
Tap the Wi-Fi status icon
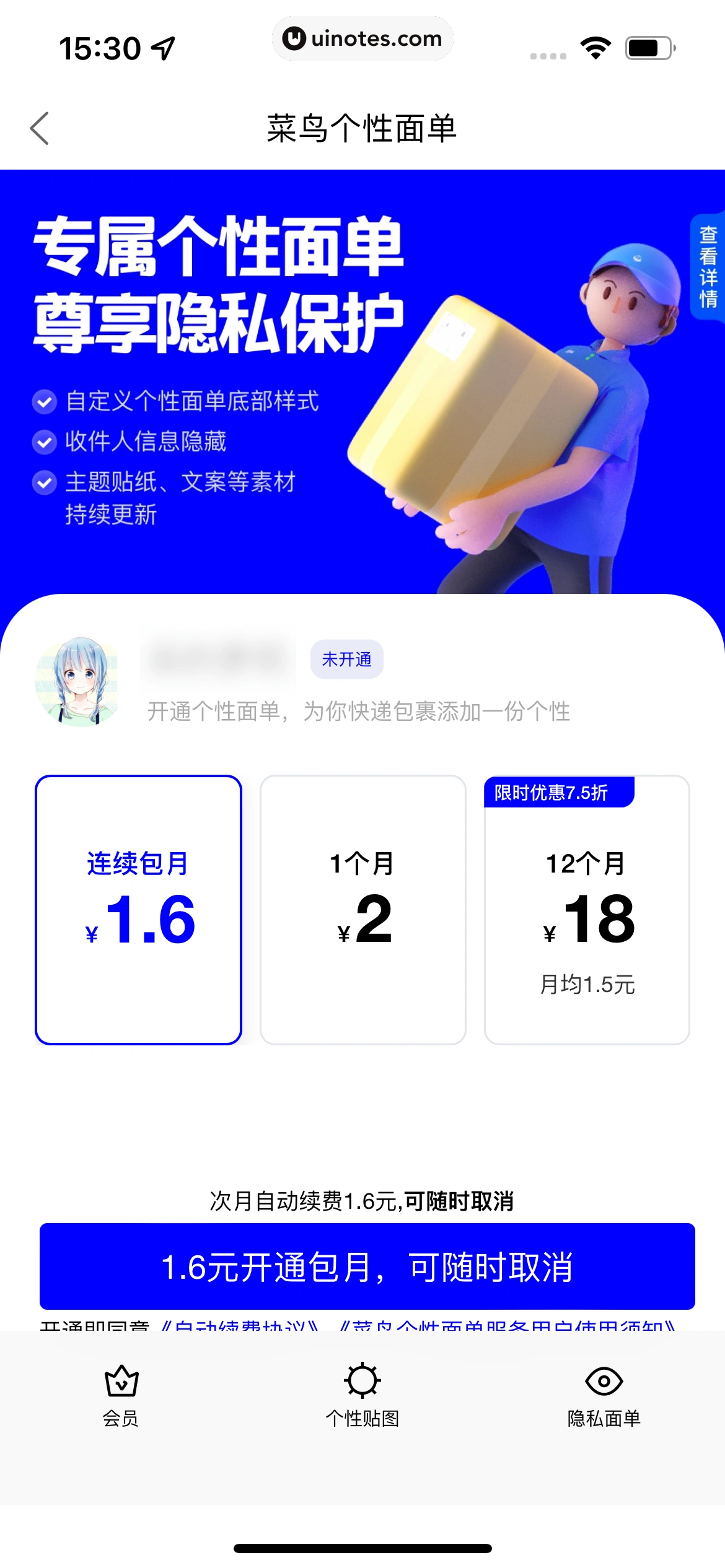595,45
